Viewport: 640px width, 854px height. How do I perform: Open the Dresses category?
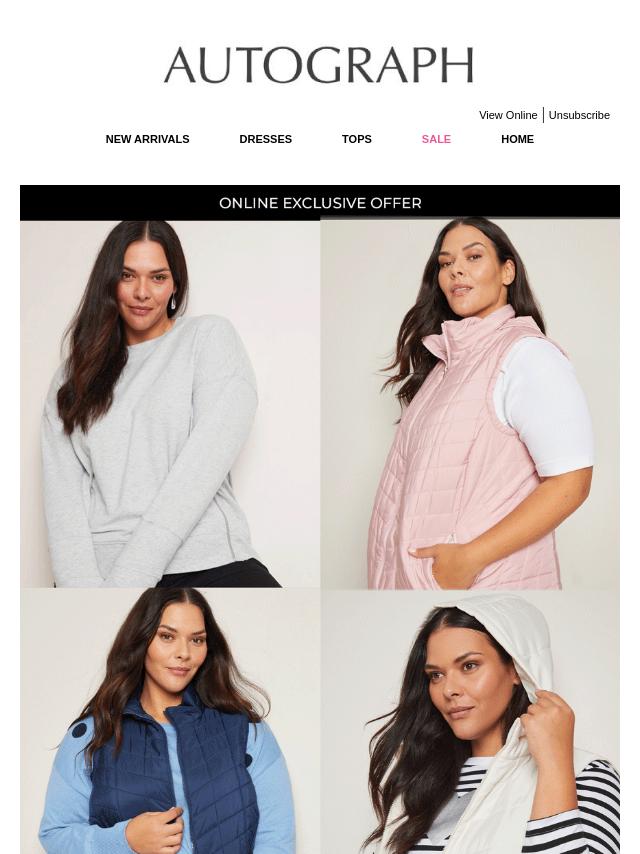(x=265, y=139)
